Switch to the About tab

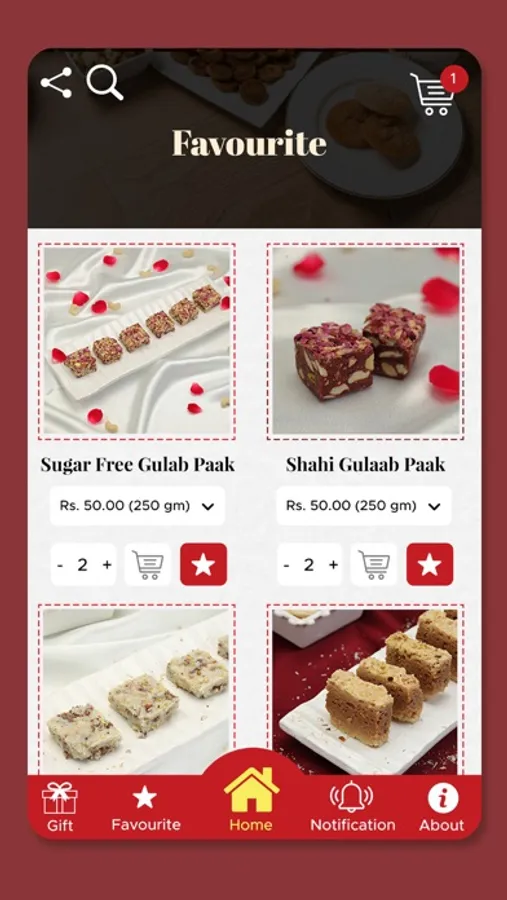(x=442, y=808)
